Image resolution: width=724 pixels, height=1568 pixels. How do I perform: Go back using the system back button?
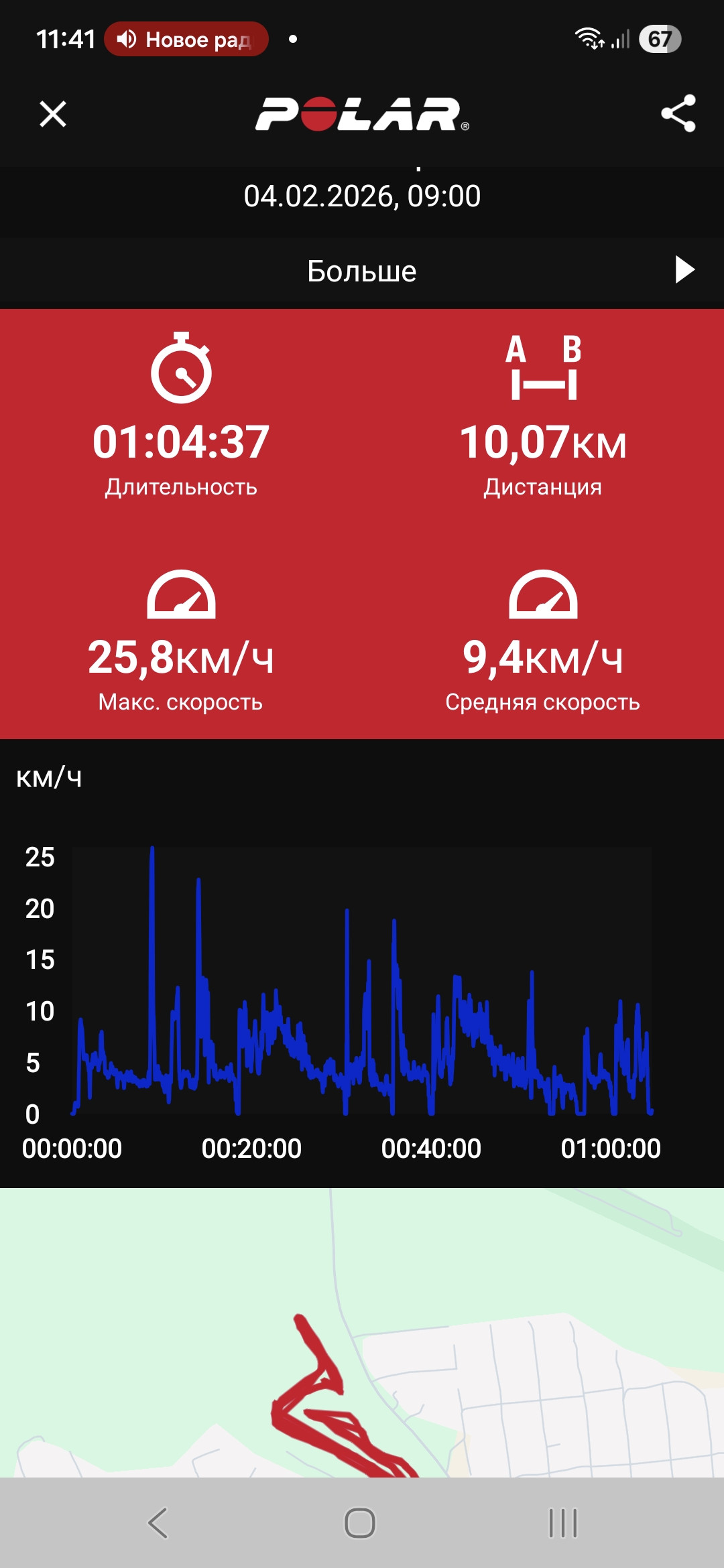tap(158, 1523)
